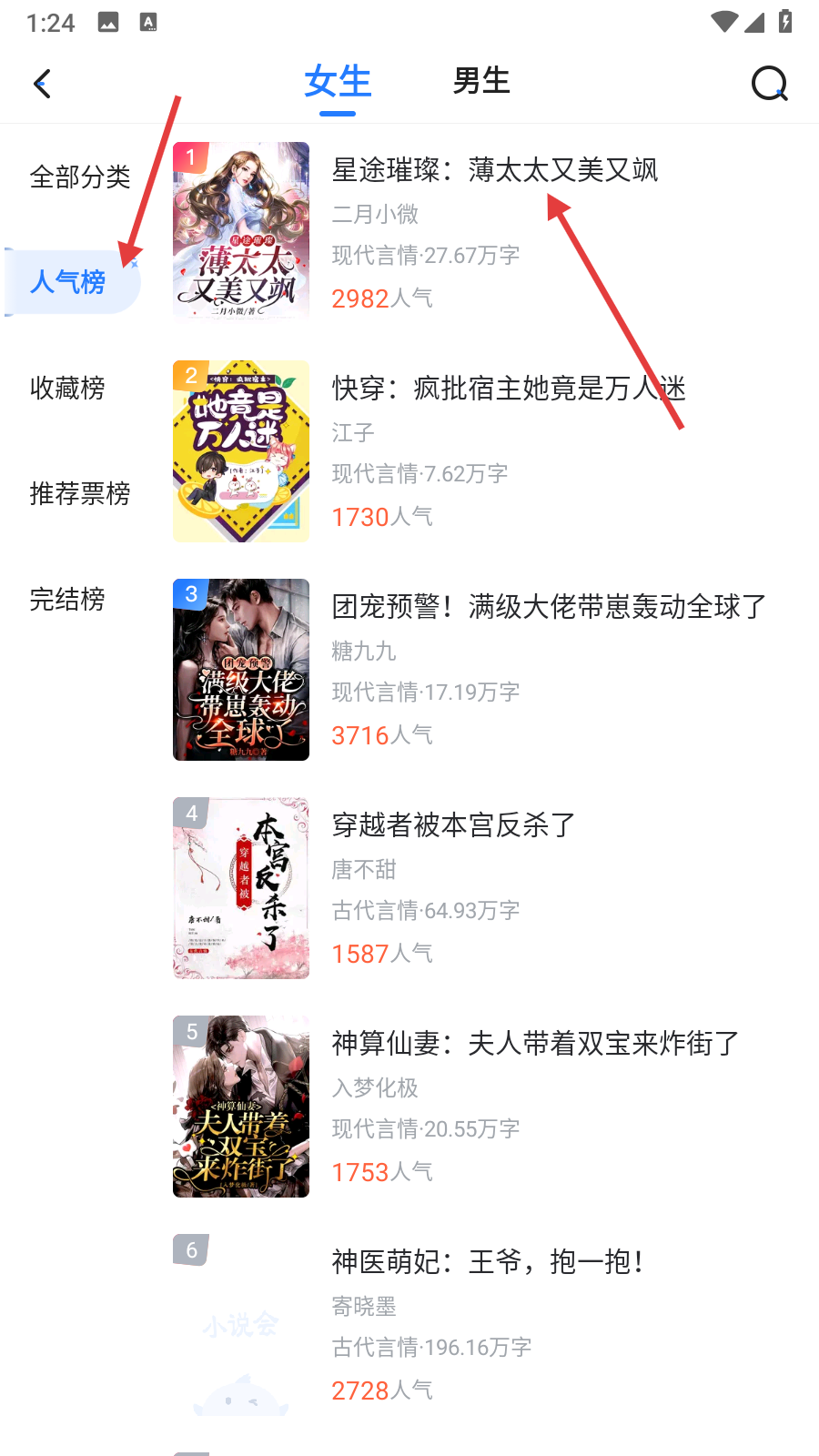Open novel 穿越者被本宫反杀了

pyautogui.click(x=452, y=824)
